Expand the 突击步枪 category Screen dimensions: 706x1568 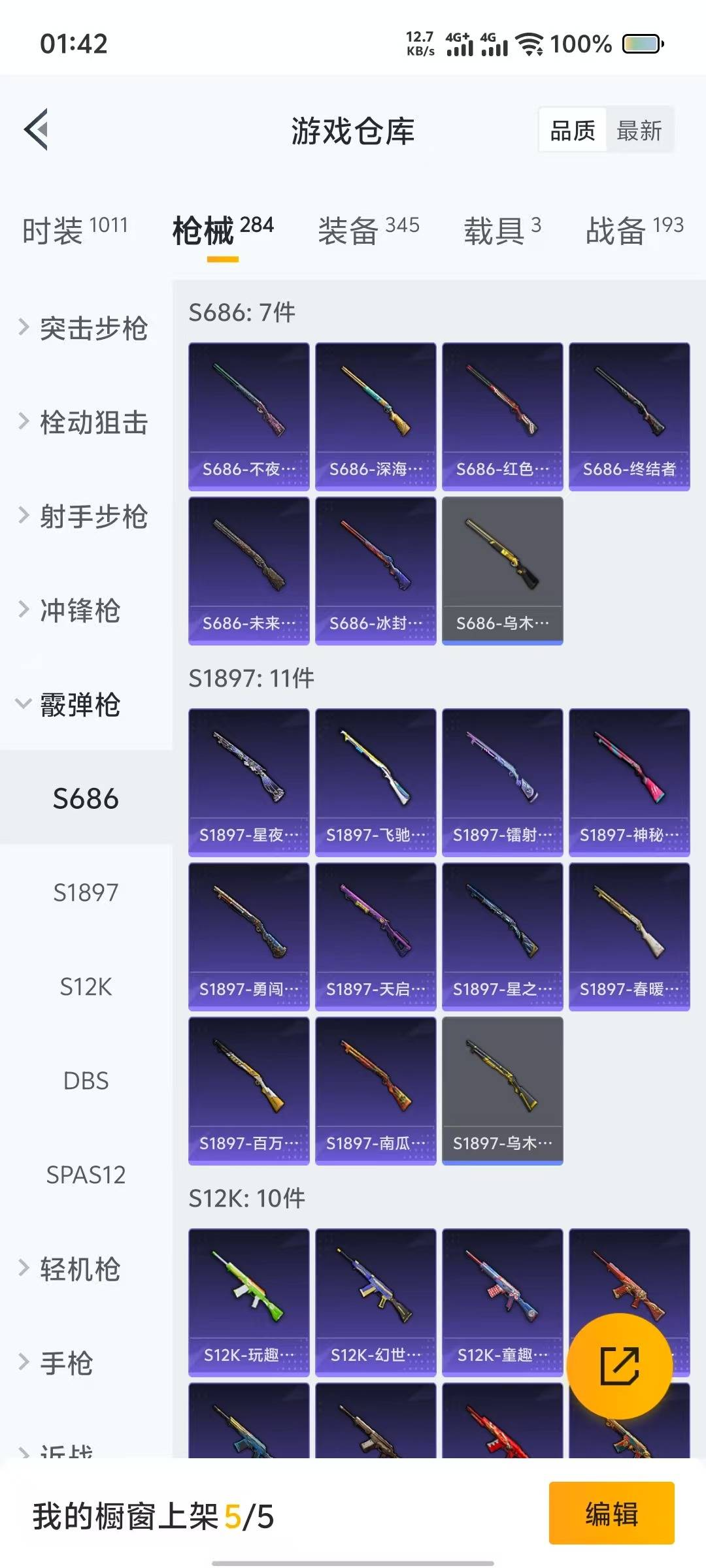click(85, 328)
